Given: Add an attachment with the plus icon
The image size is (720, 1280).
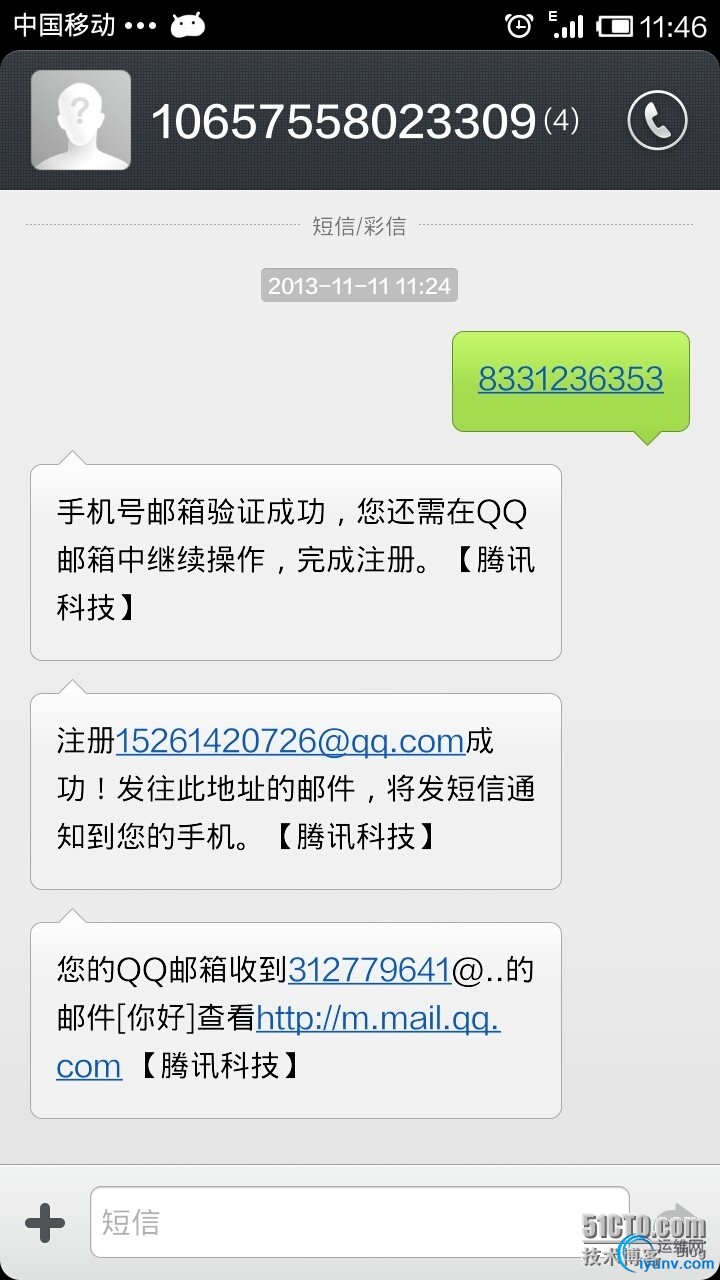Looking at the screenshot, I should tap(44, 1222).
